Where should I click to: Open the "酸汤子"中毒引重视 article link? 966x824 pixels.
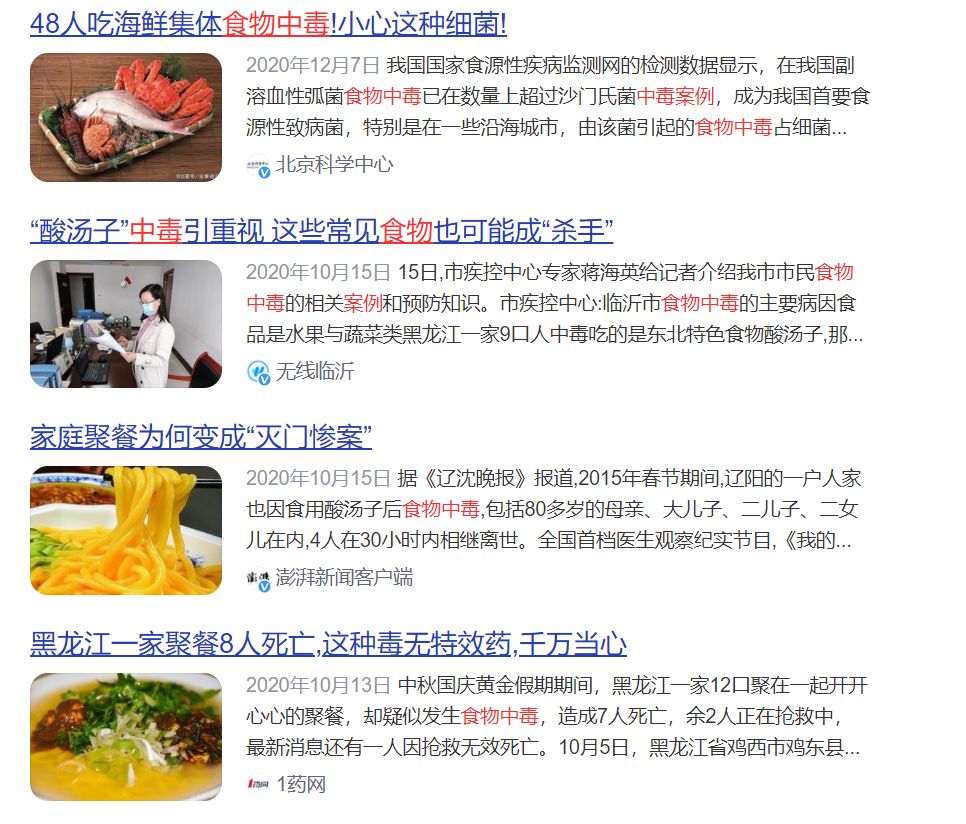click(321, 231)
